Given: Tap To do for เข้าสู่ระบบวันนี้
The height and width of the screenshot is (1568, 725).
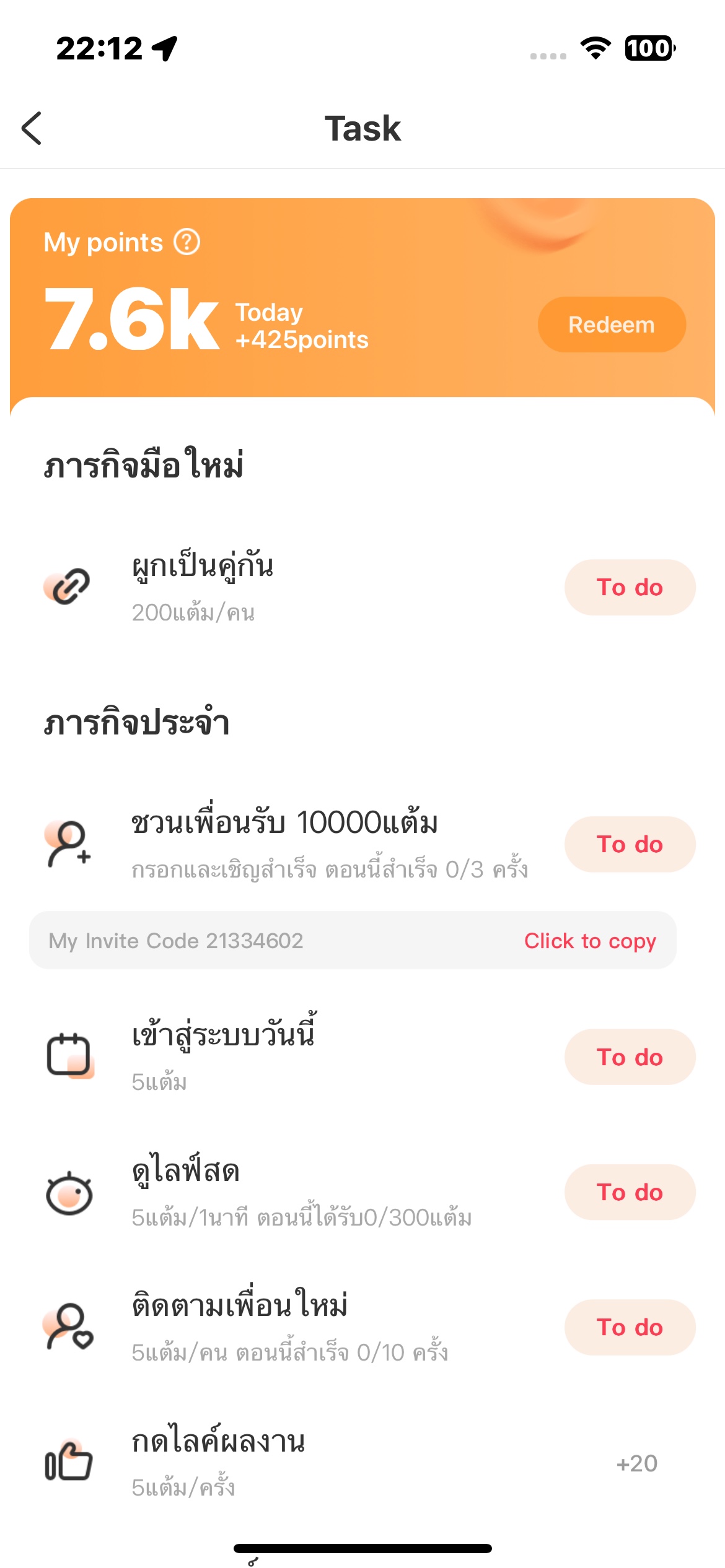Looking at the screenshot, I should [x=630, y=1057].
